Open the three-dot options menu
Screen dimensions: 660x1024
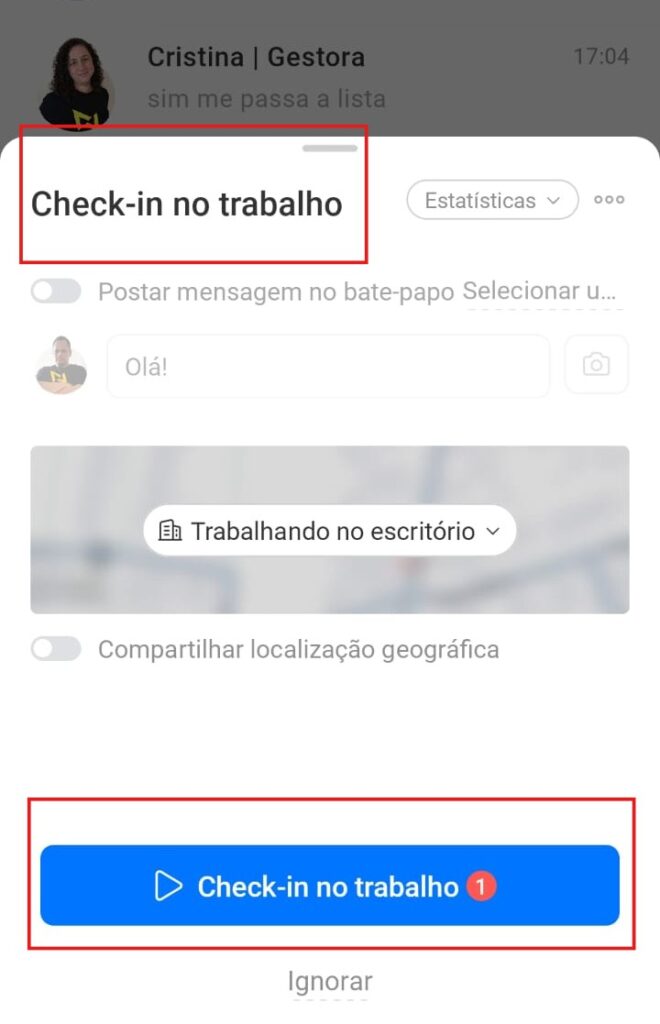tap(609, 200)
